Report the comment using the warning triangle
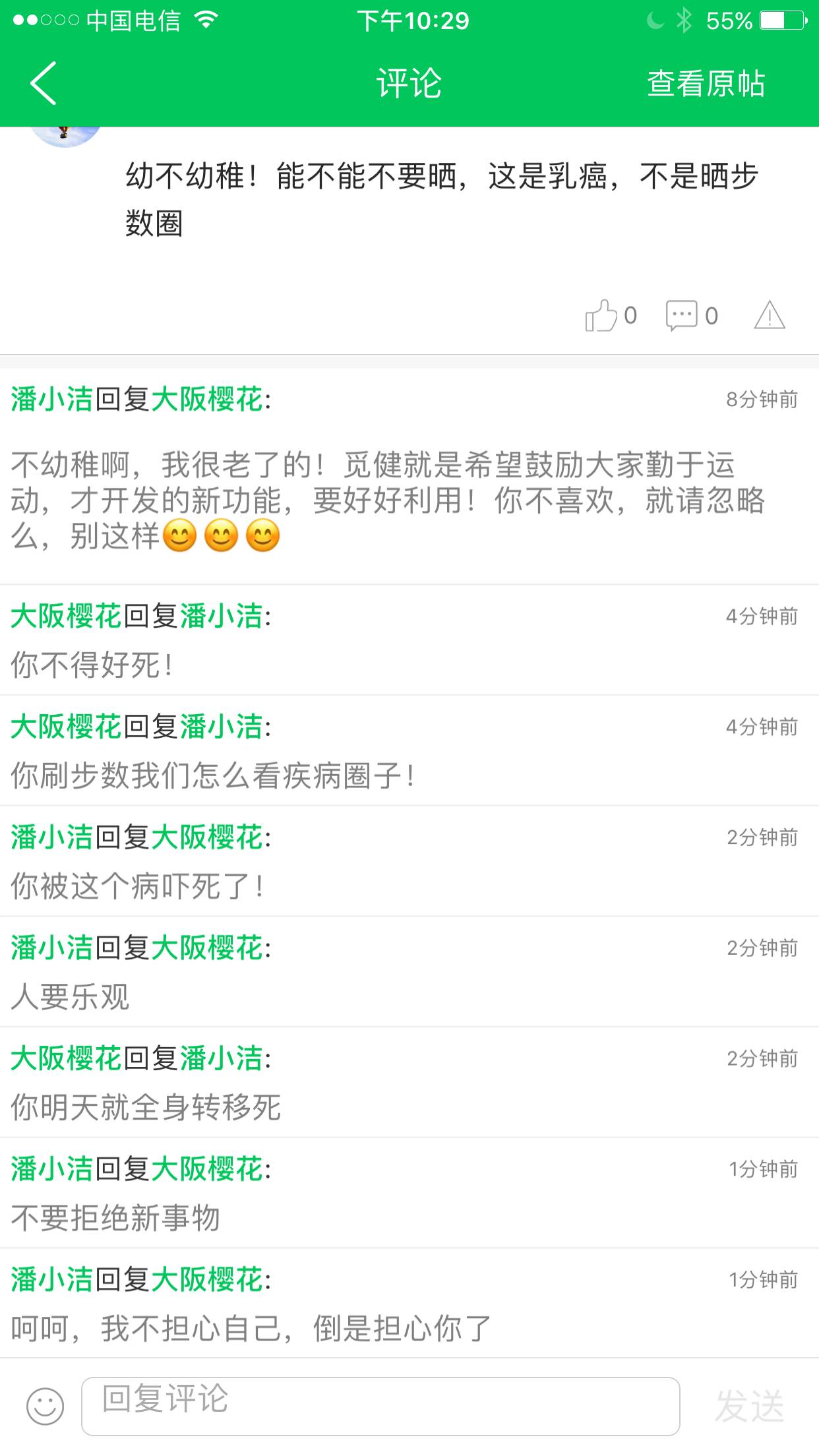The height and width of the screenshot is (1456, 819). point(769,315)
